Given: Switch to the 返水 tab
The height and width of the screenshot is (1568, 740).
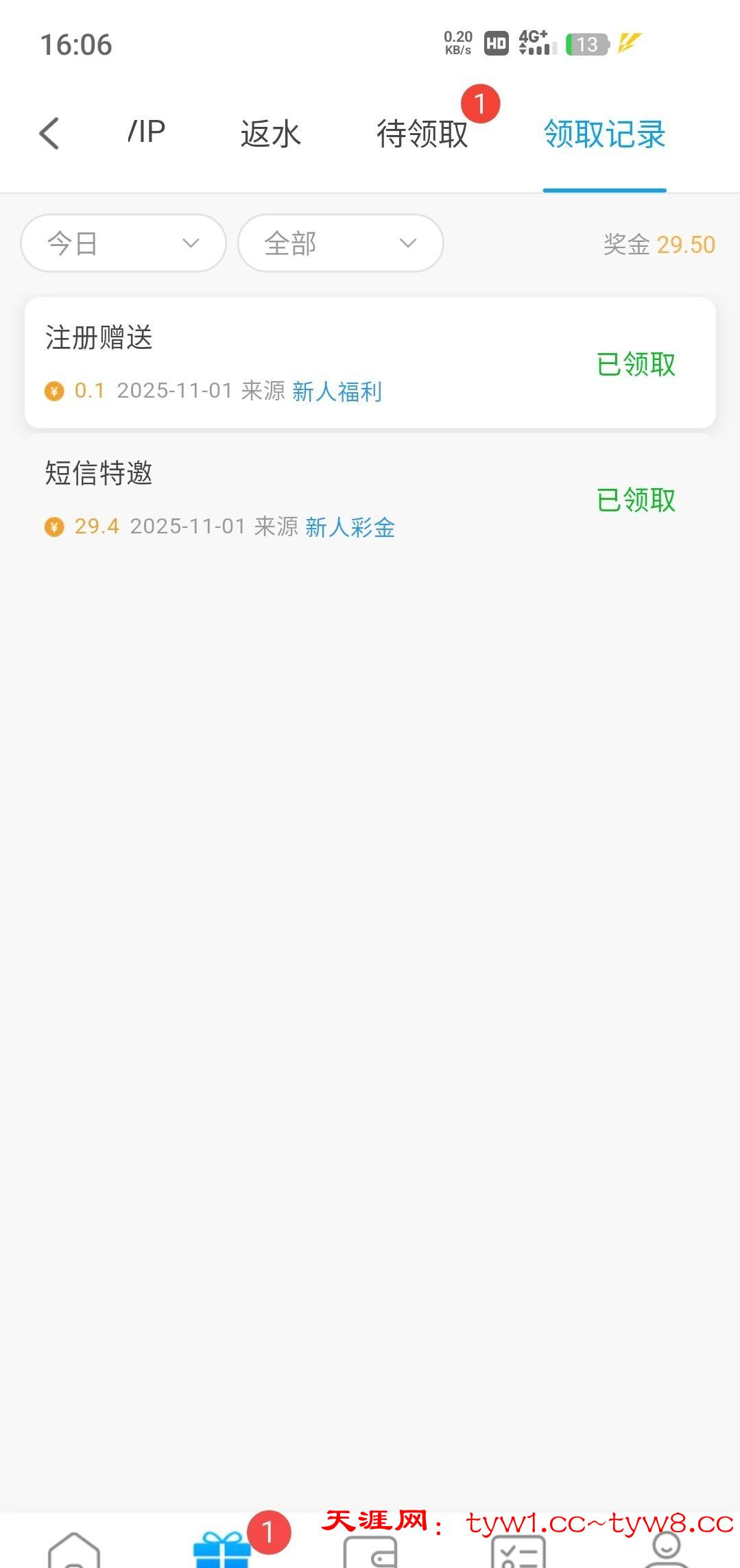Looking at the screenshot, I should (270, 134).
